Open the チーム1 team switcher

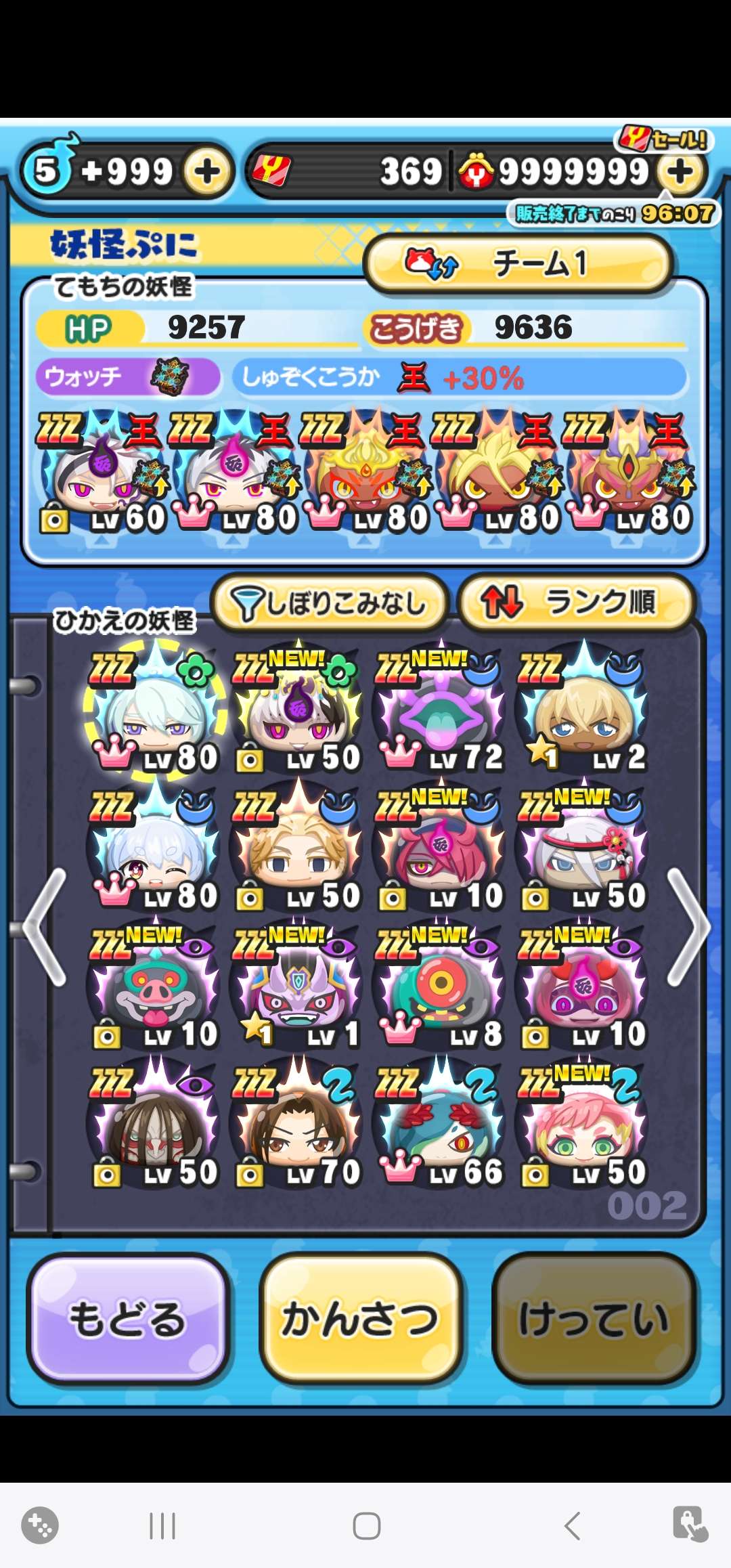click(x=518, y=263)
